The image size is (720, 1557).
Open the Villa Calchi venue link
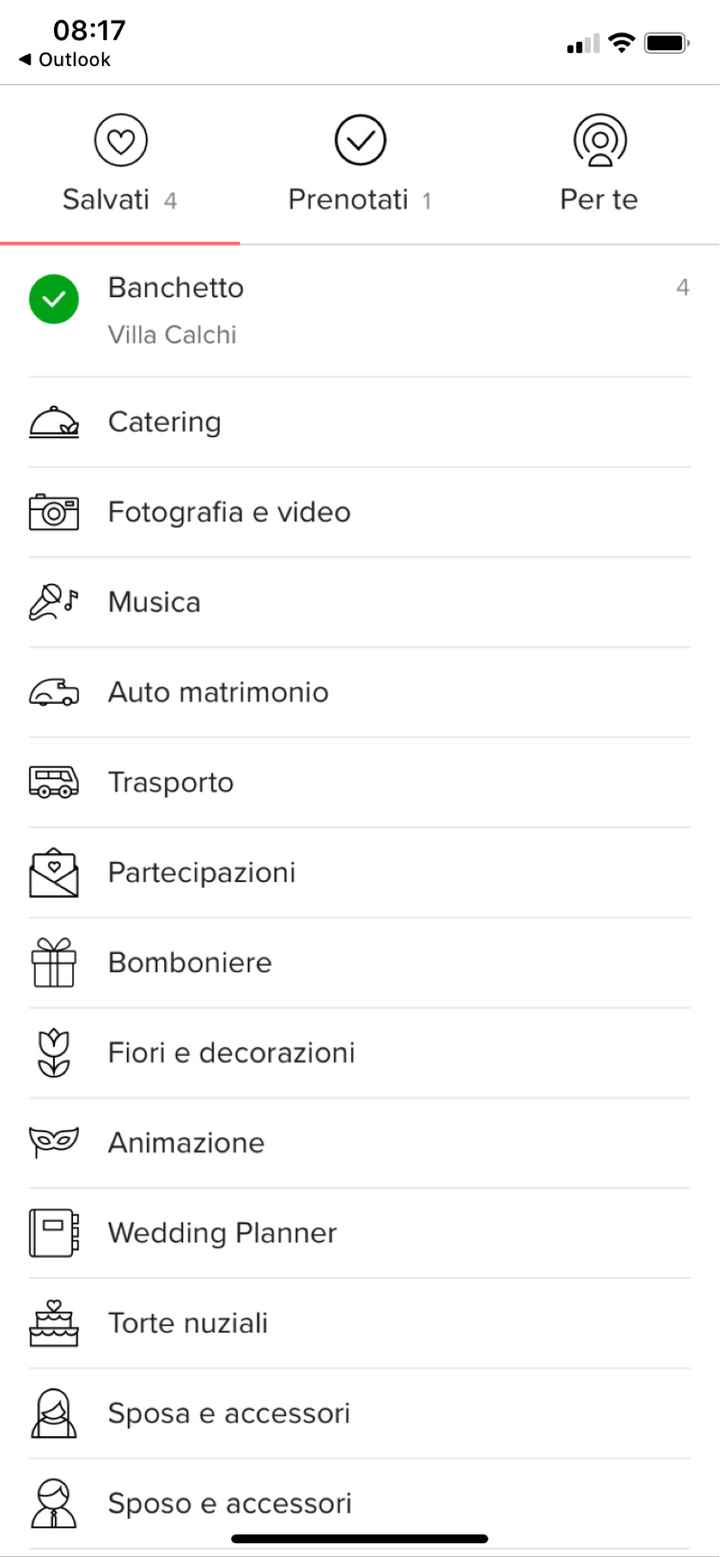172,334
